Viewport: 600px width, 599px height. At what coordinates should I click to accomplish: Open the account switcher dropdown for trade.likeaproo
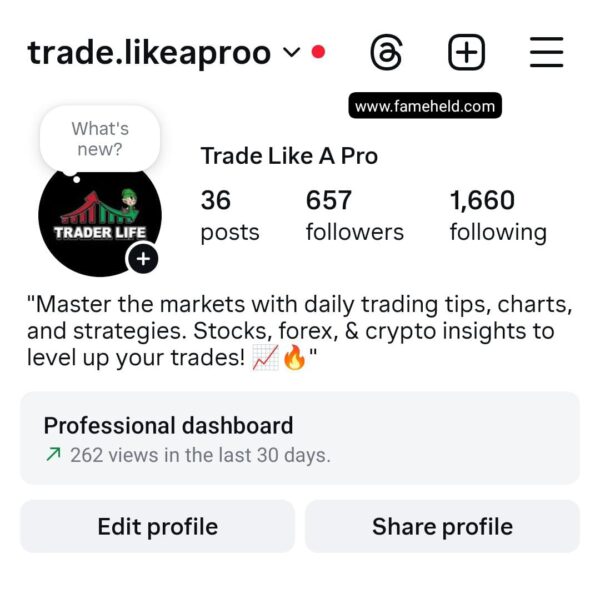point(292,53)
